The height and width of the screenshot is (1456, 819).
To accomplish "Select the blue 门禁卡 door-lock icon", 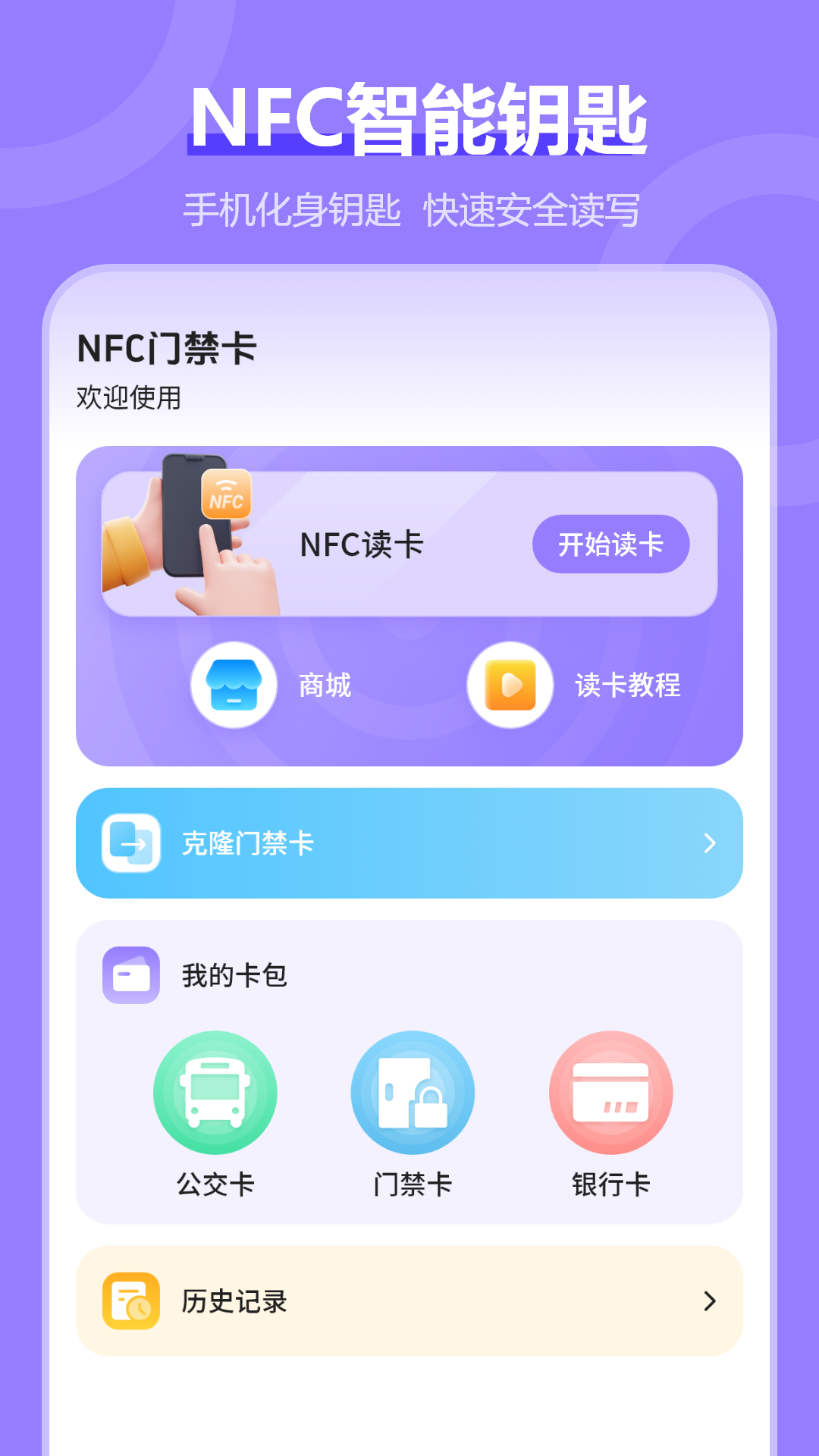I will [x=412, y=1092].
